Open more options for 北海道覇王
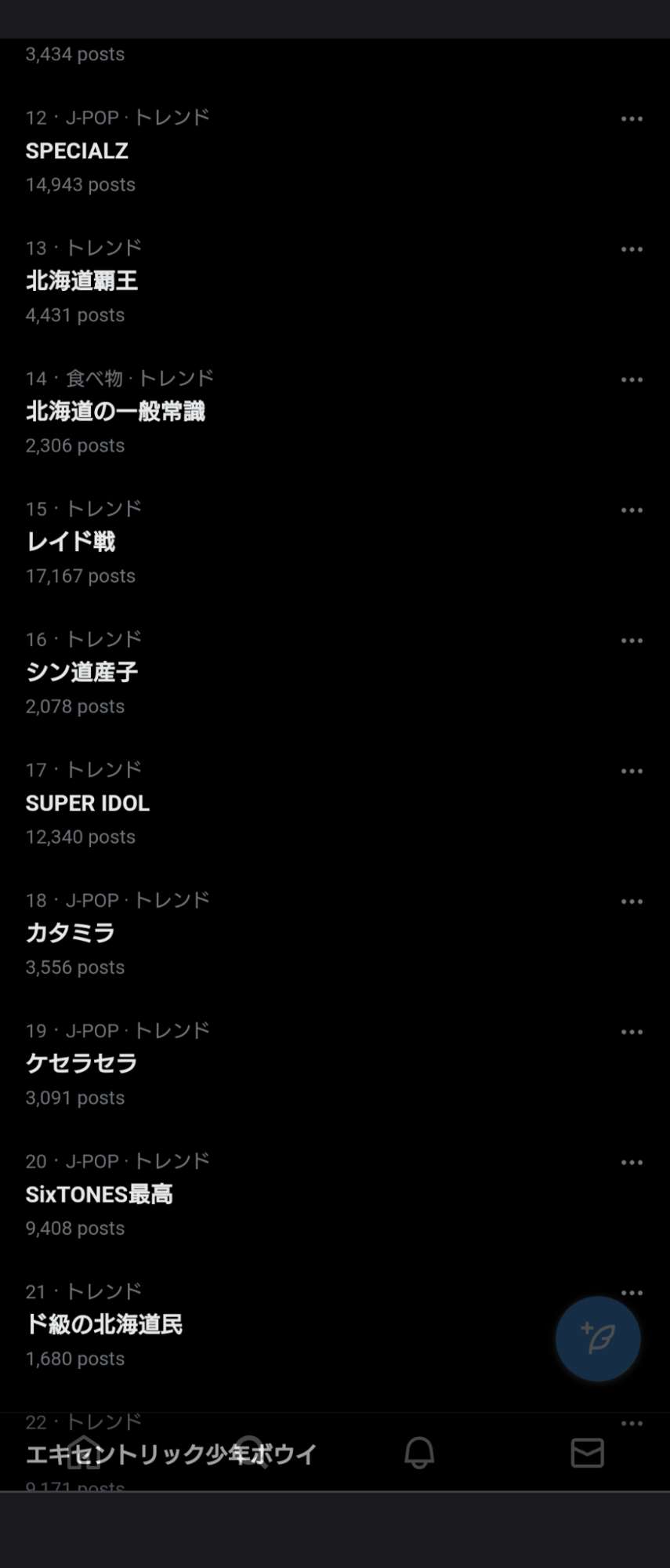Viewport: 670px width, 1568px height. point(632,249)
